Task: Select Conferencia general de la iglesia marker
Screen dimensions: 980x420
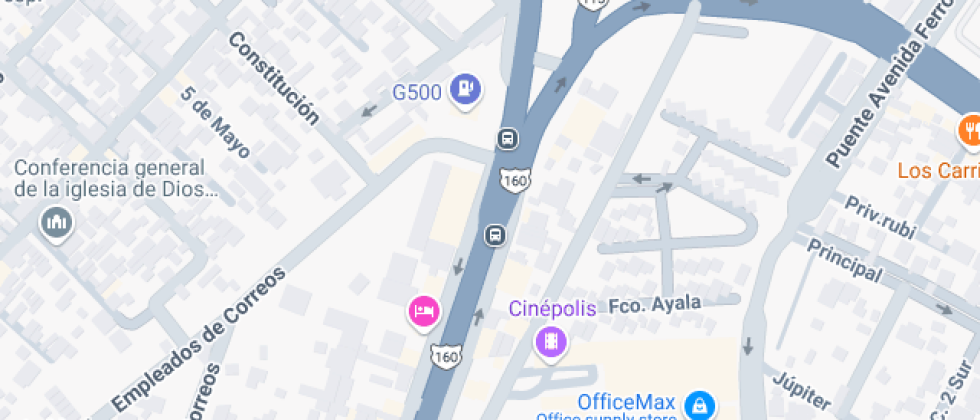Action: tap(56, 221)
